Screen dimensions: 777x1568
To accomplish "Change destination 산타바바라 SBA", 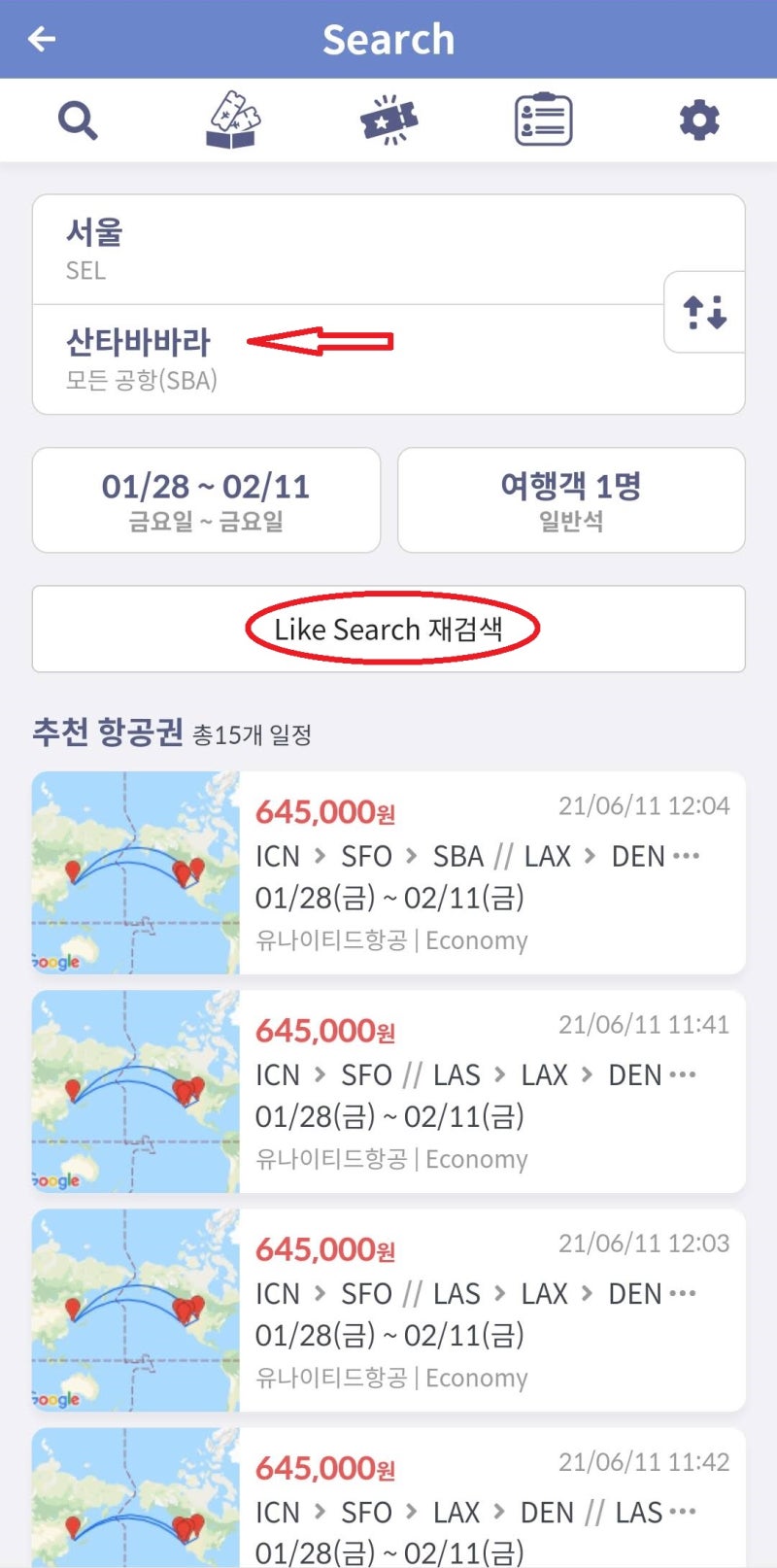I will click(340, 359).
